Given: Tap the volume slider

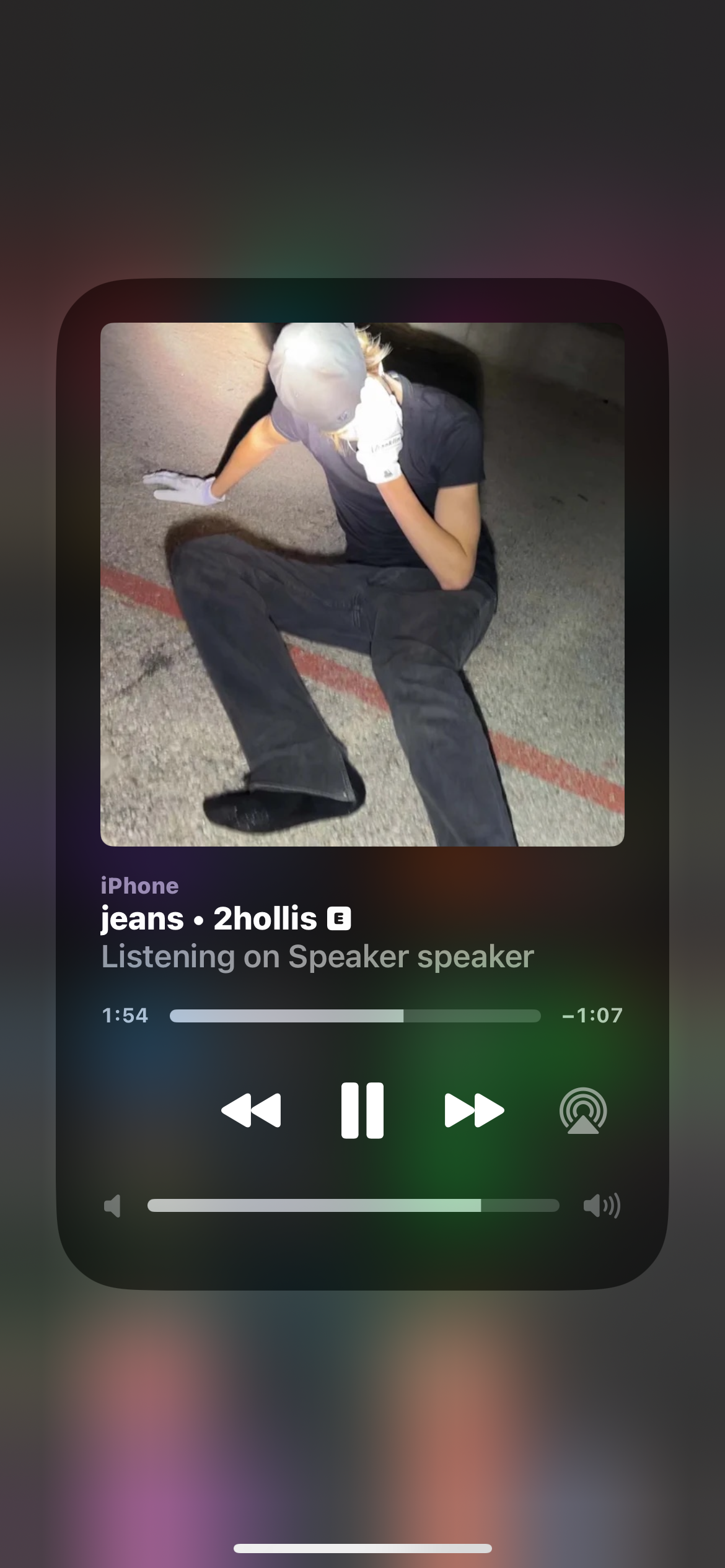Looking at the screenshot, I should point(353,1205).
